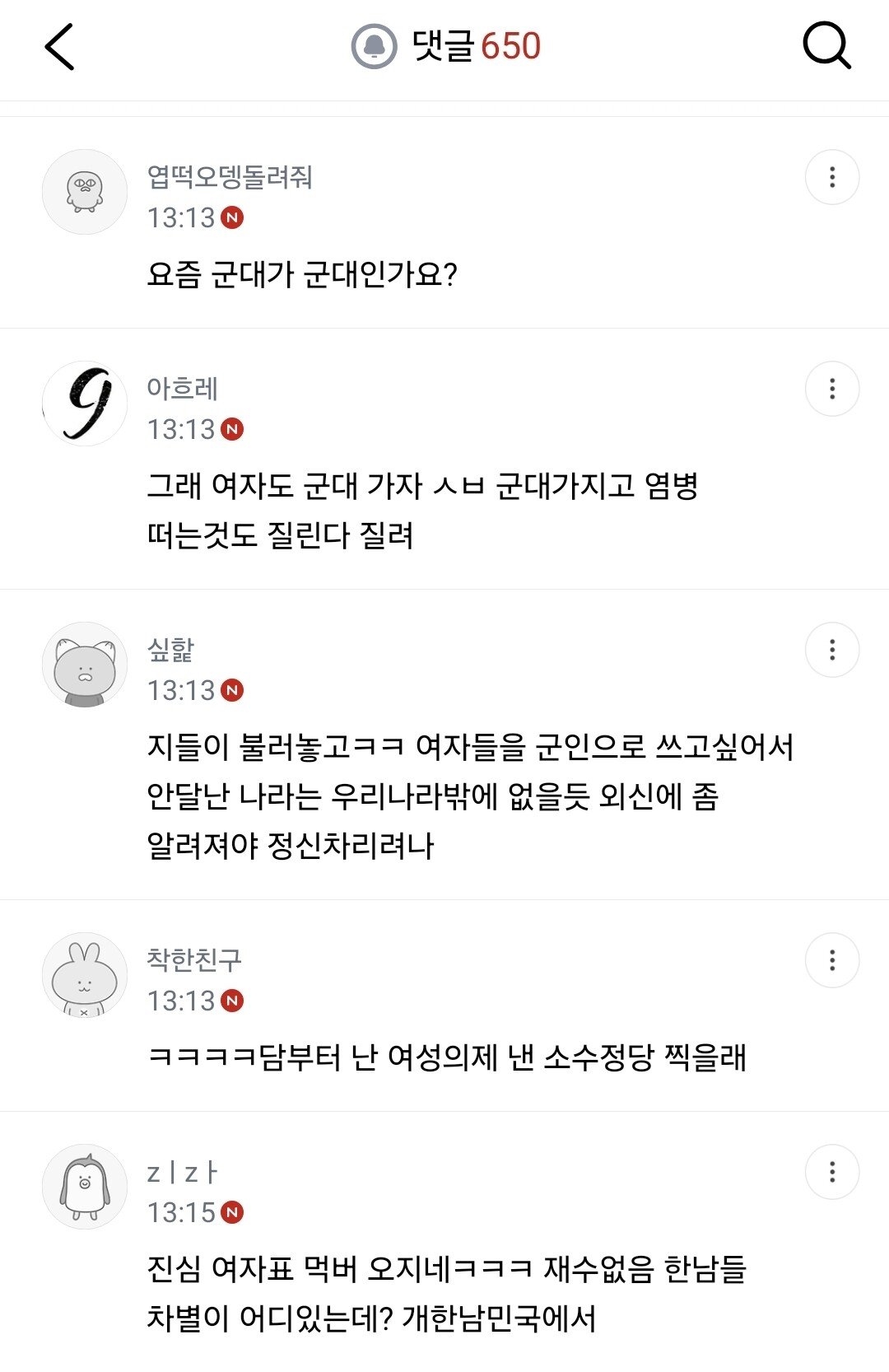889x1372 pixels.
Task: Open nickname 착한친구
Action: click(x=194, y=959)
